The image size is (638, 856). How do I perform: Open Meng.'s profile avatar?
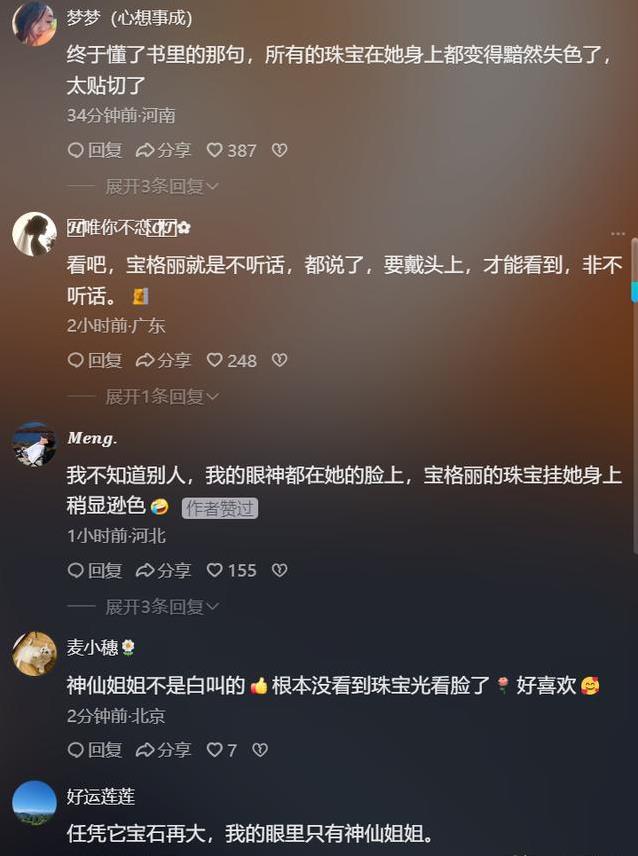pyautogui.click(x=34, y=443)
